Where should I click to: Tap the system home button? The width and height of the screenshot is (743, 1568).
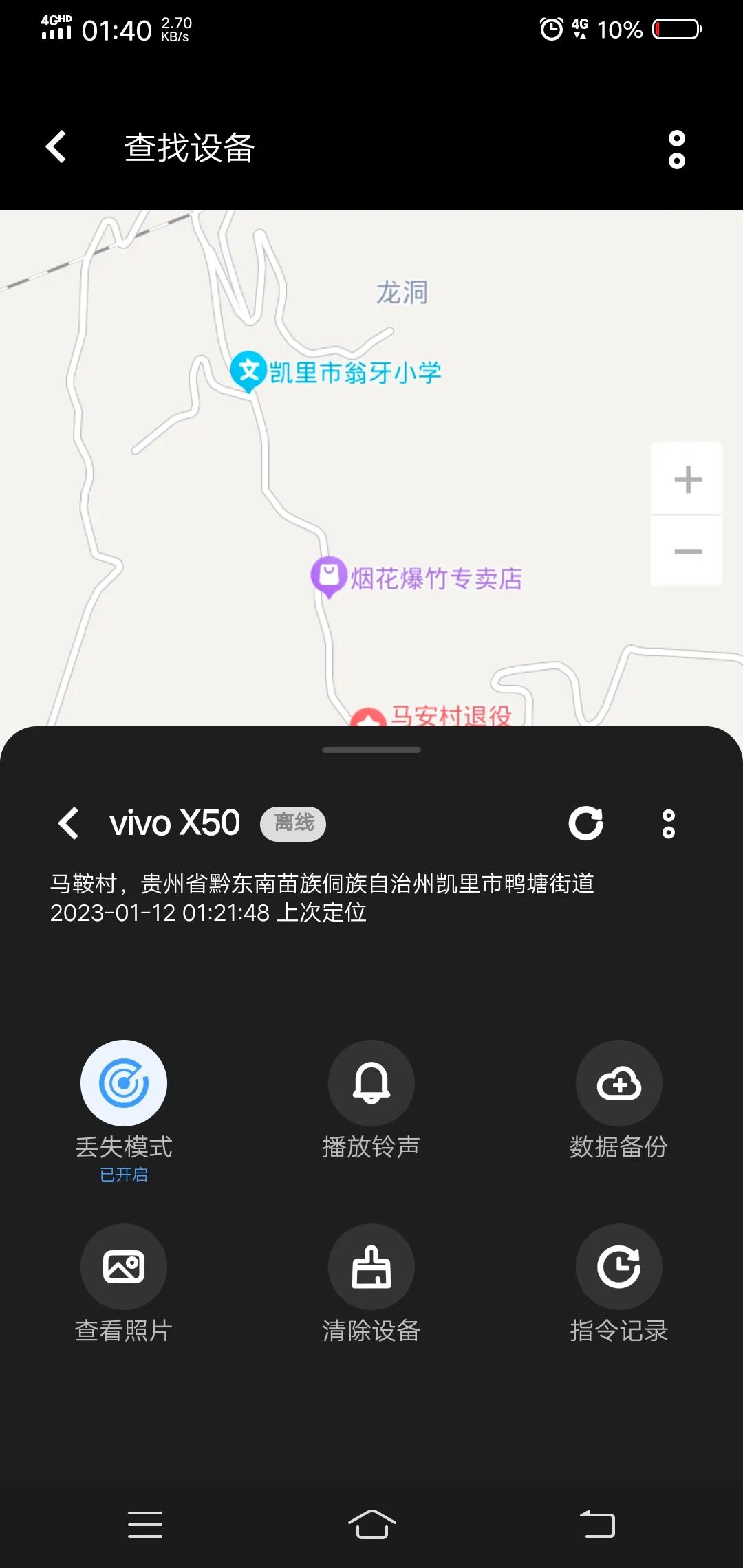[371, 1524]
